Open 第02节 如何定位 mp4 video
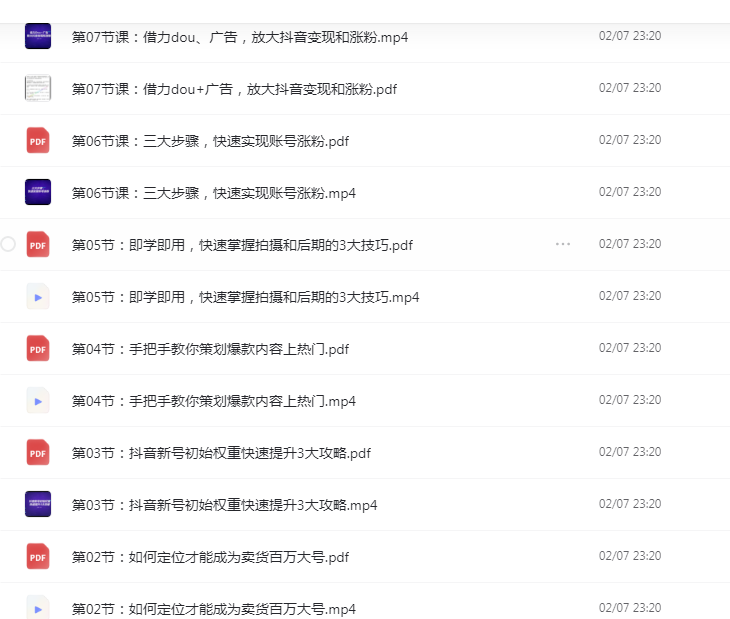Viewport: 730px width, 619px height. click(x=214, y=608)
